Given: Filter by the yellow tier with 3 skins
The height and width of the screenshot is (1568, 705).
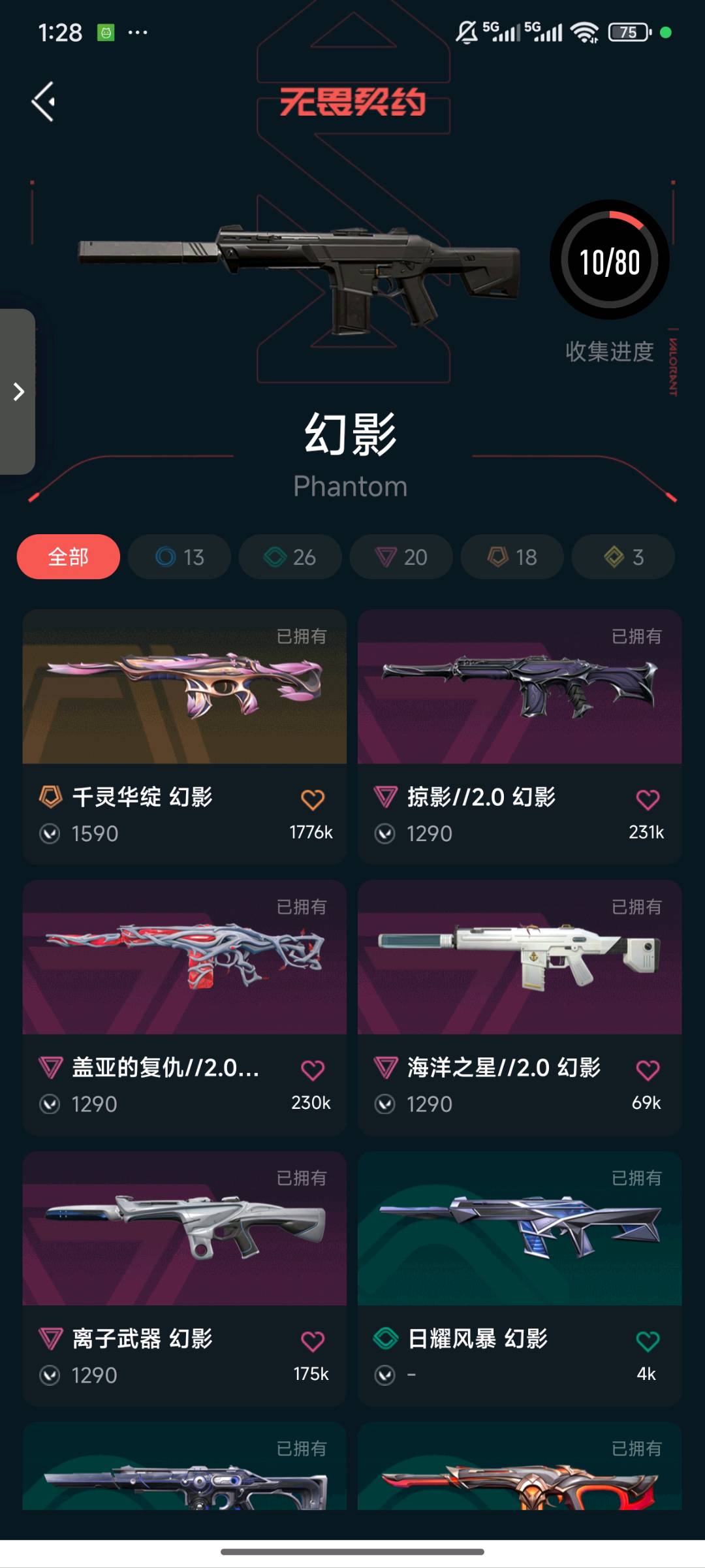Looking at the screenshot, I should point(623,556).
